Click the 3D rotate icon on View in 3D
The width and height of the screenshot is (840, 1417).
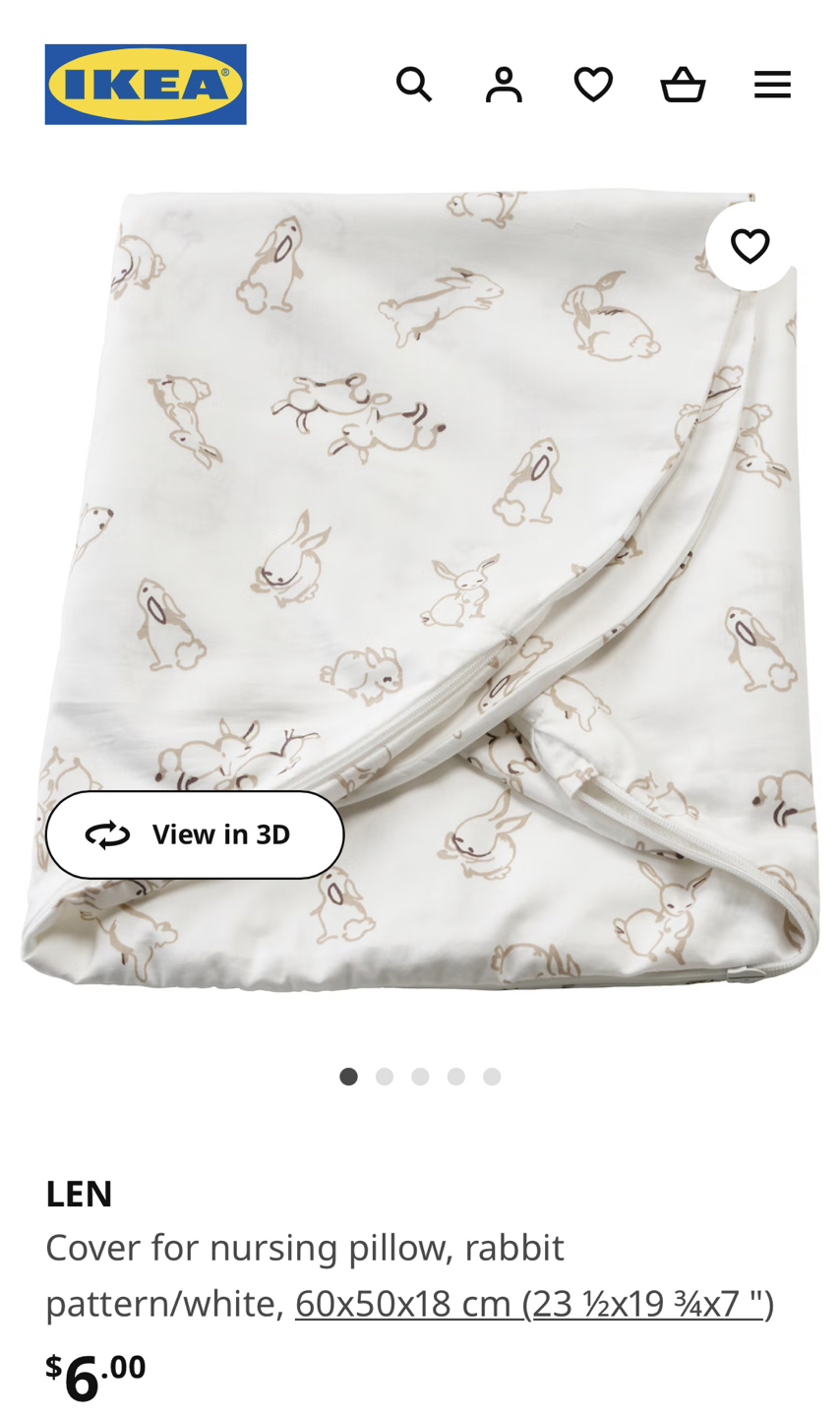104,832
